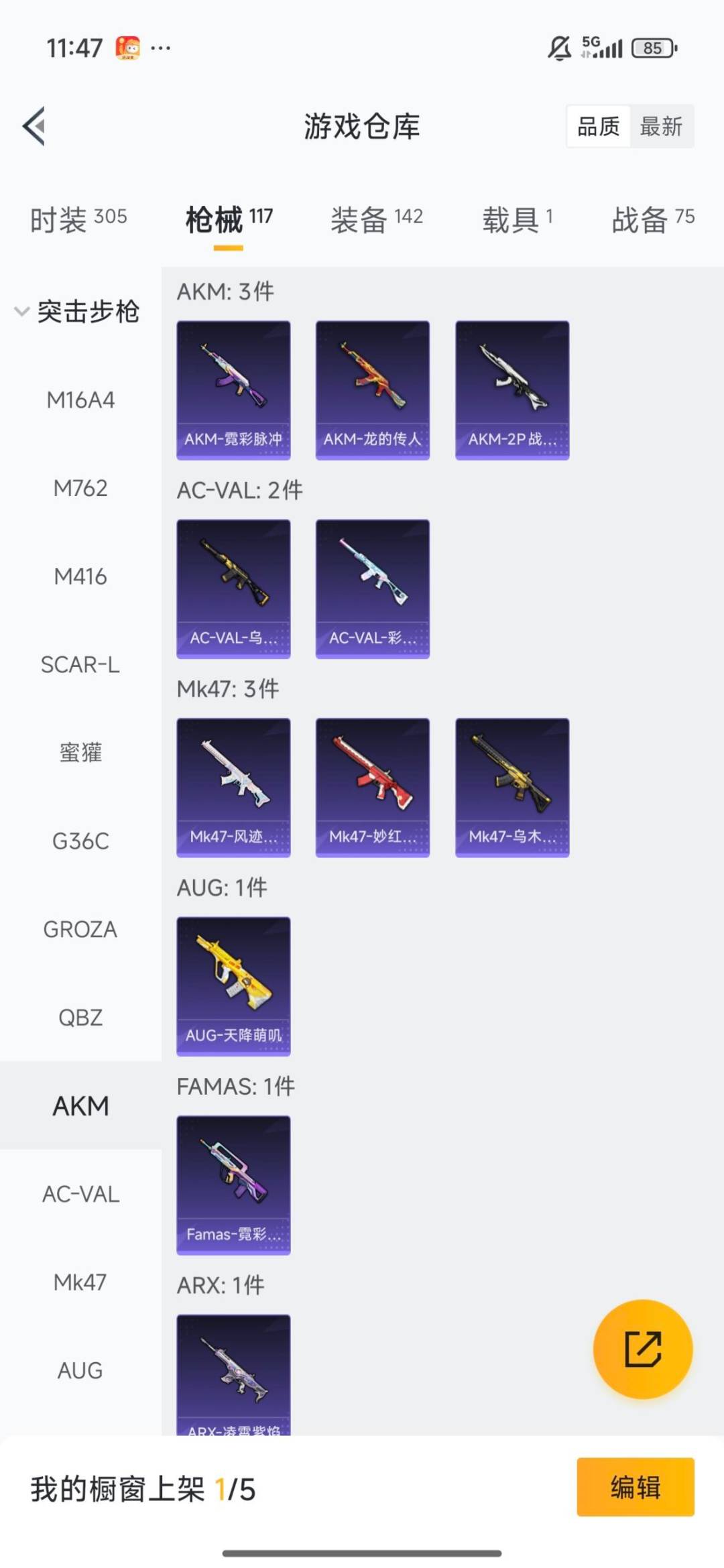Open the gold AUG-天降萌叽 skin
The image size is (724, 1568).
click(x=233, y=986)
